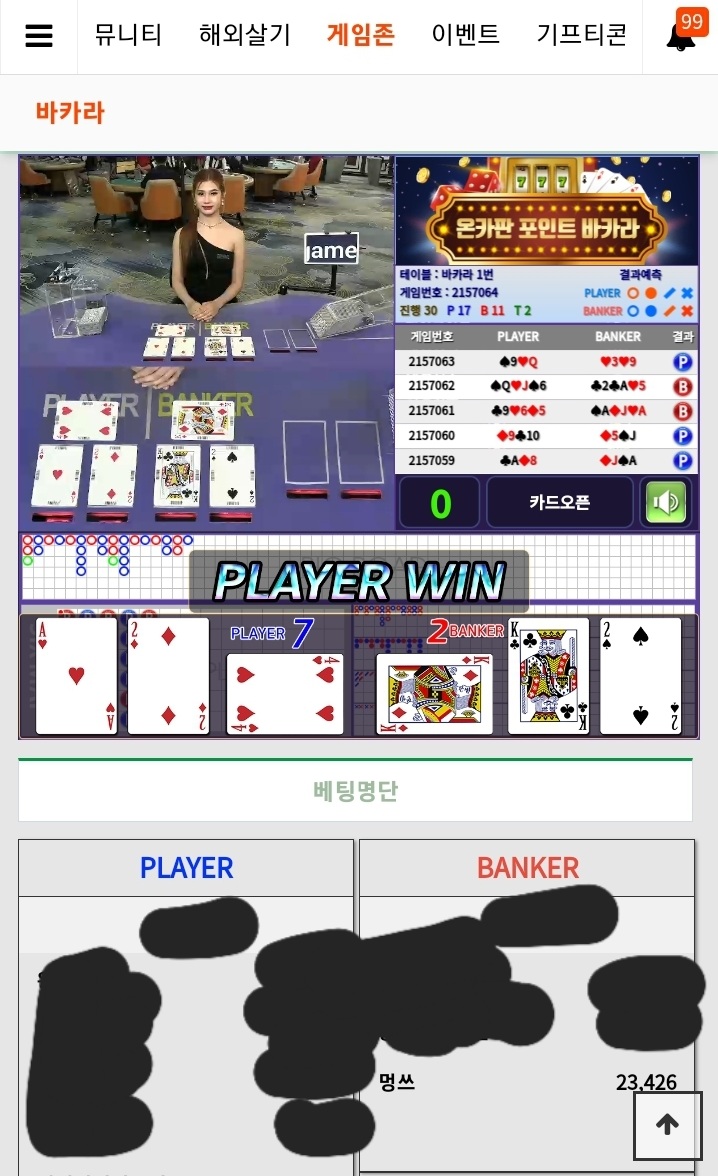Open the notifications bell

(681, 37)
